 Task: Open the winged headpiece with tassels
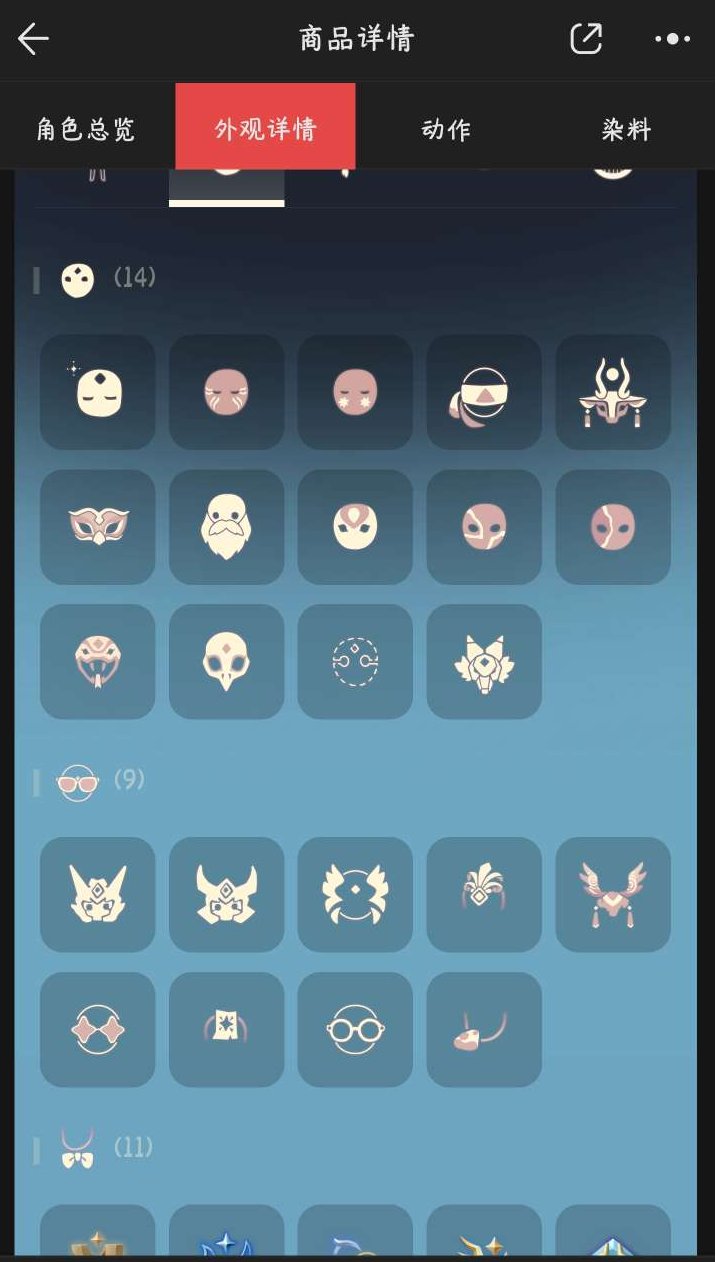pyautogui.click(x=613, y=894)
